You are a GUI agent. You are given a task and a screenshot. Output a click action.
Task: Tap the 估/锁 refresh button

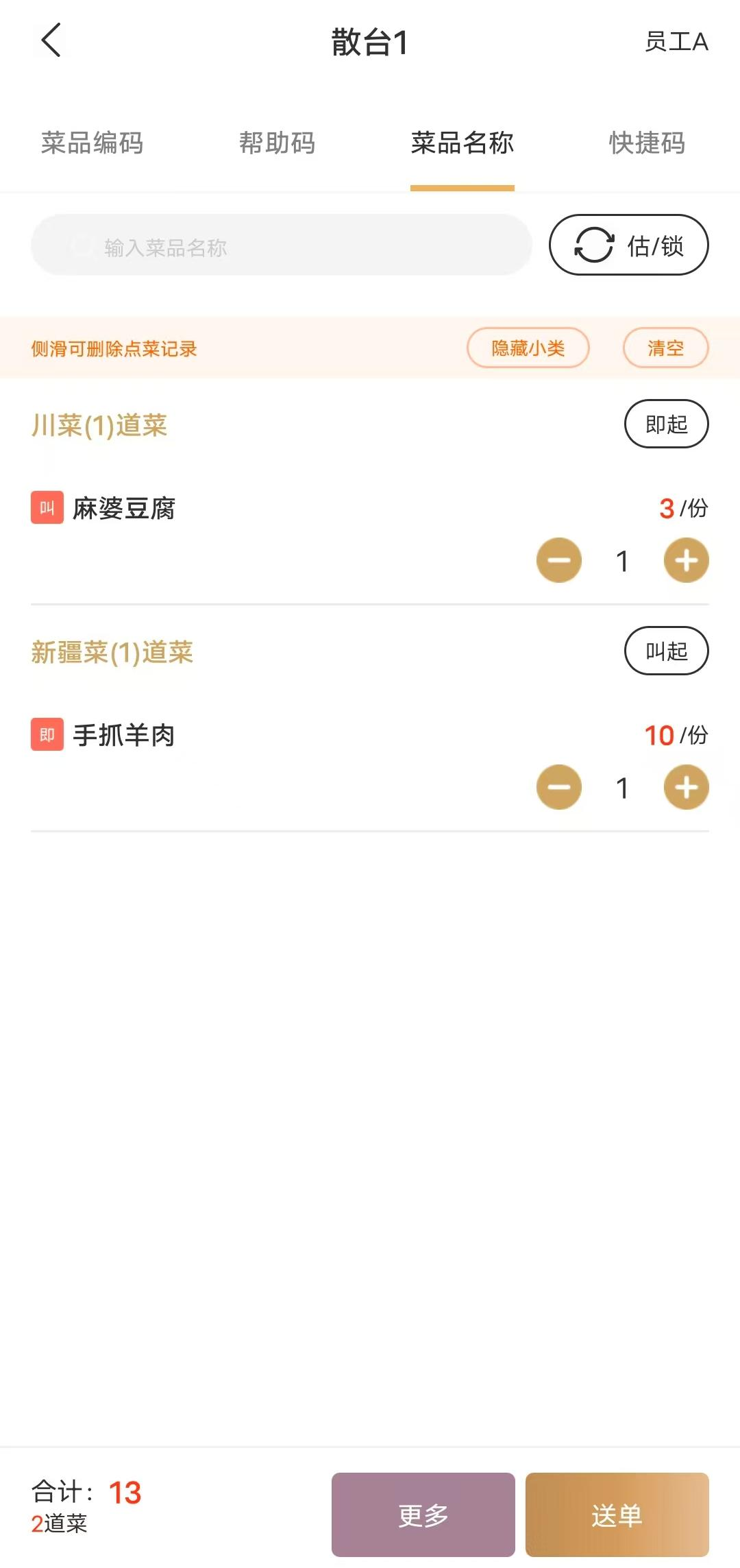pyautogui.click(x=629, y=245)
